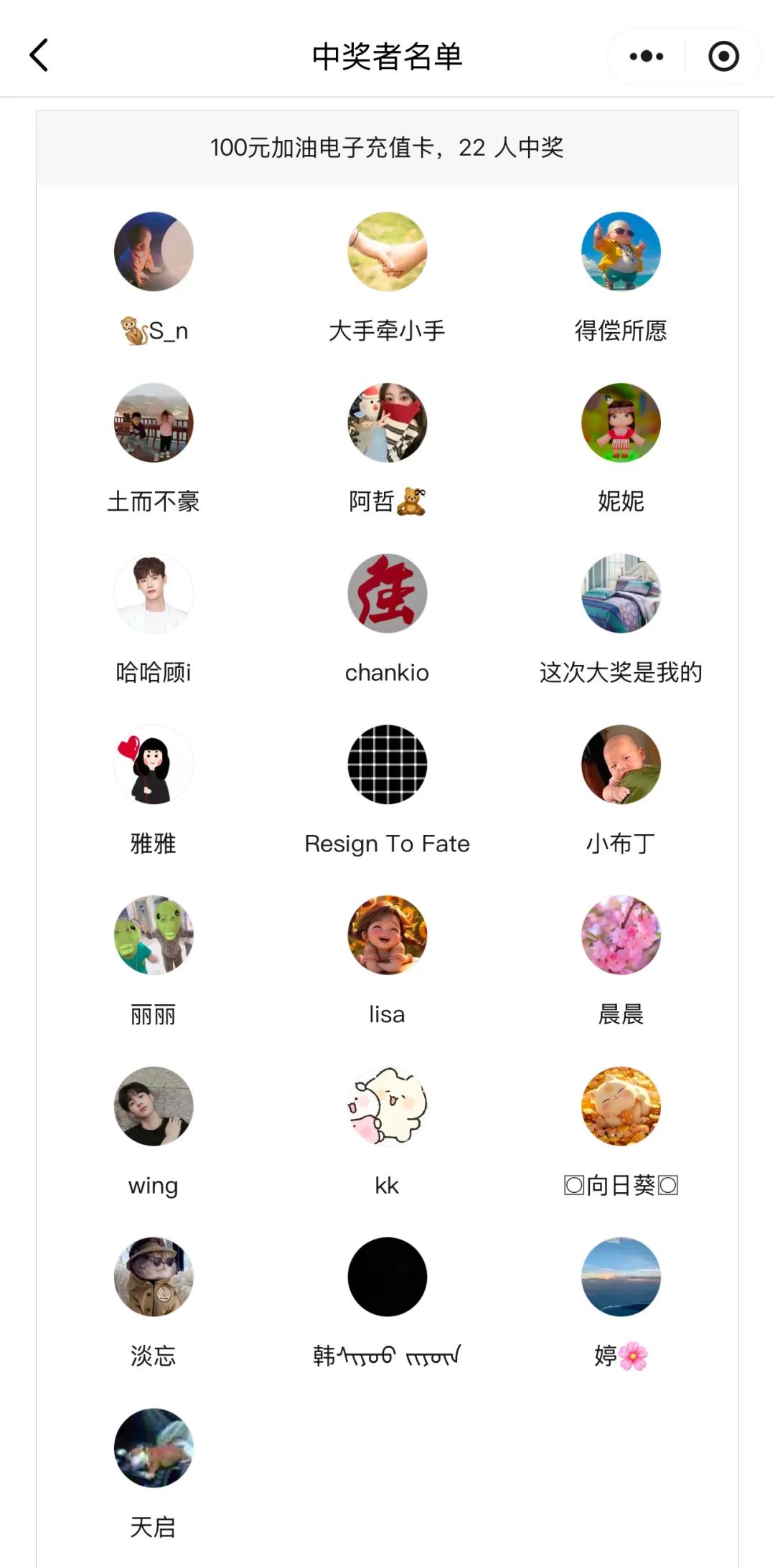Go back from the winners list
This screenshot has width=775, height=1568.
[x=39, y=55]
